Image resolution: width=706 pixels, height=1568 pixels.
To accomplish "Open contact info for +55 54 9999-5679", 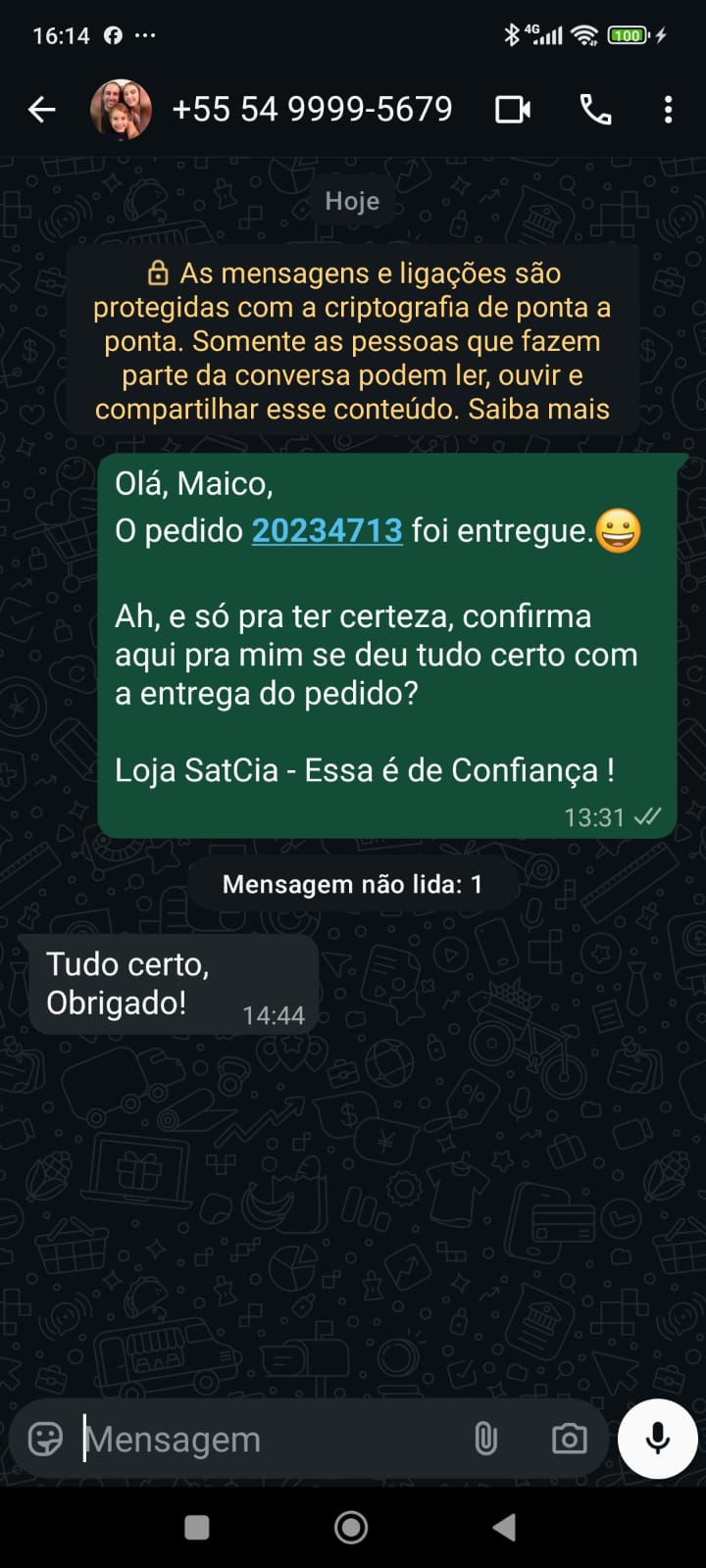I will pos(312,110).
